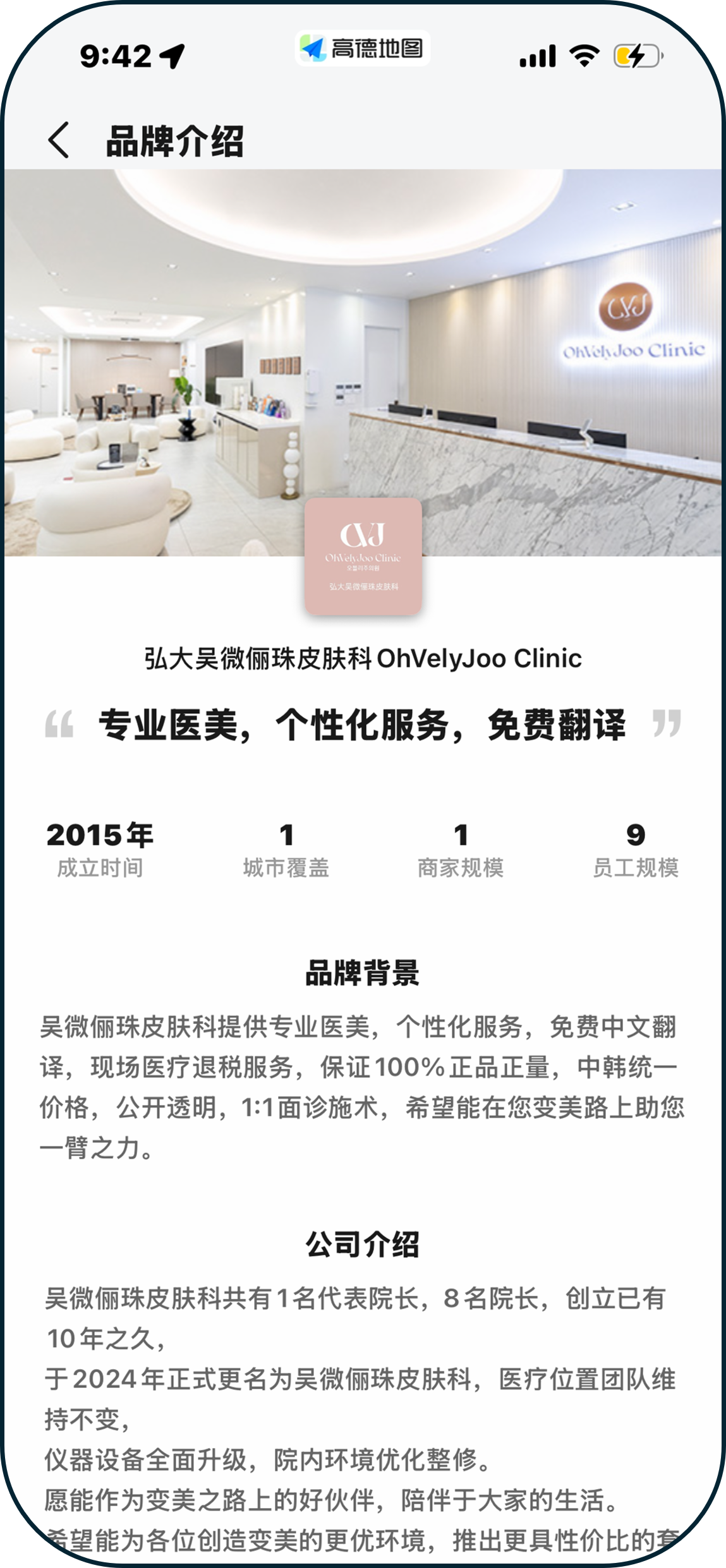Return to 高德地图 via the status bar pill
Image resolution: width=726 pixels, height=1568 pixels.
[362, 49]
